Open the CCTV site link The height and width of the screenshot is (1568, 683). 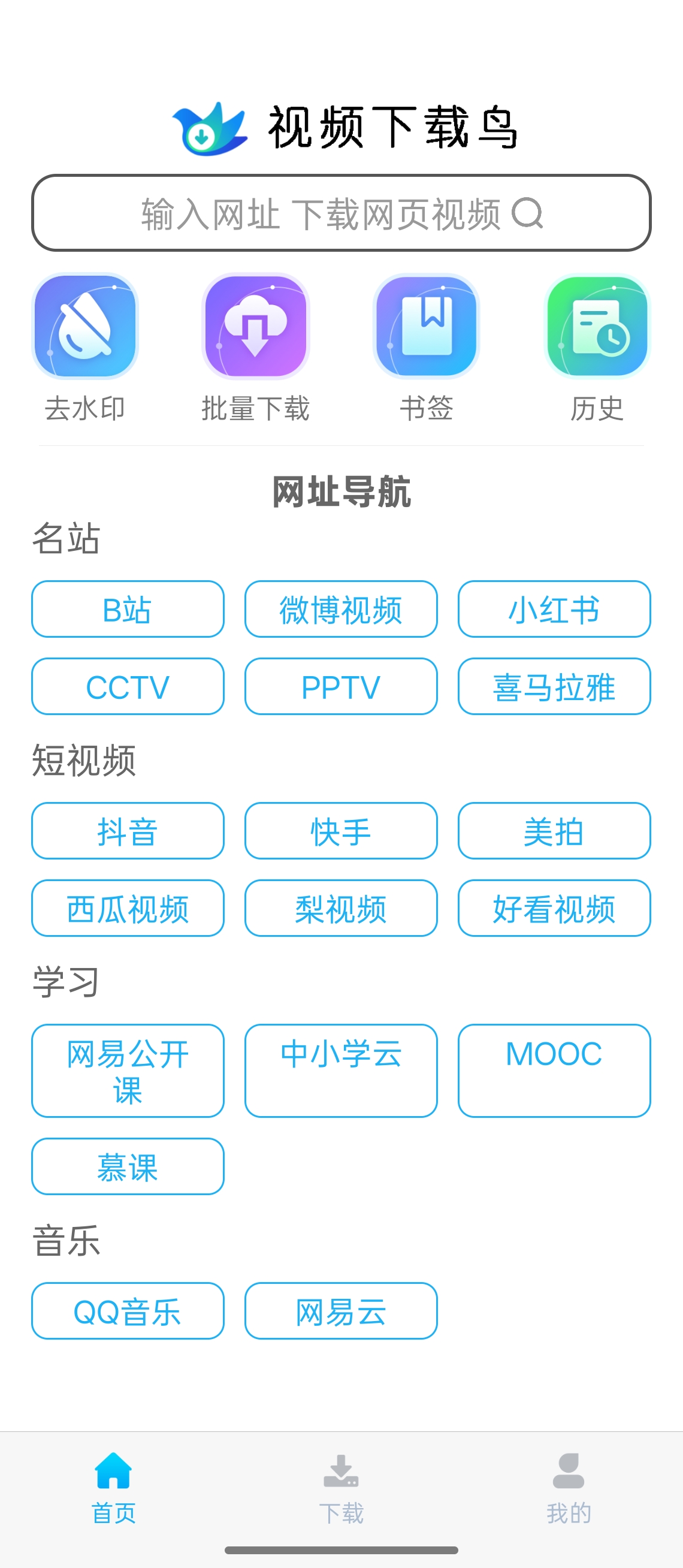pos(128,687)
